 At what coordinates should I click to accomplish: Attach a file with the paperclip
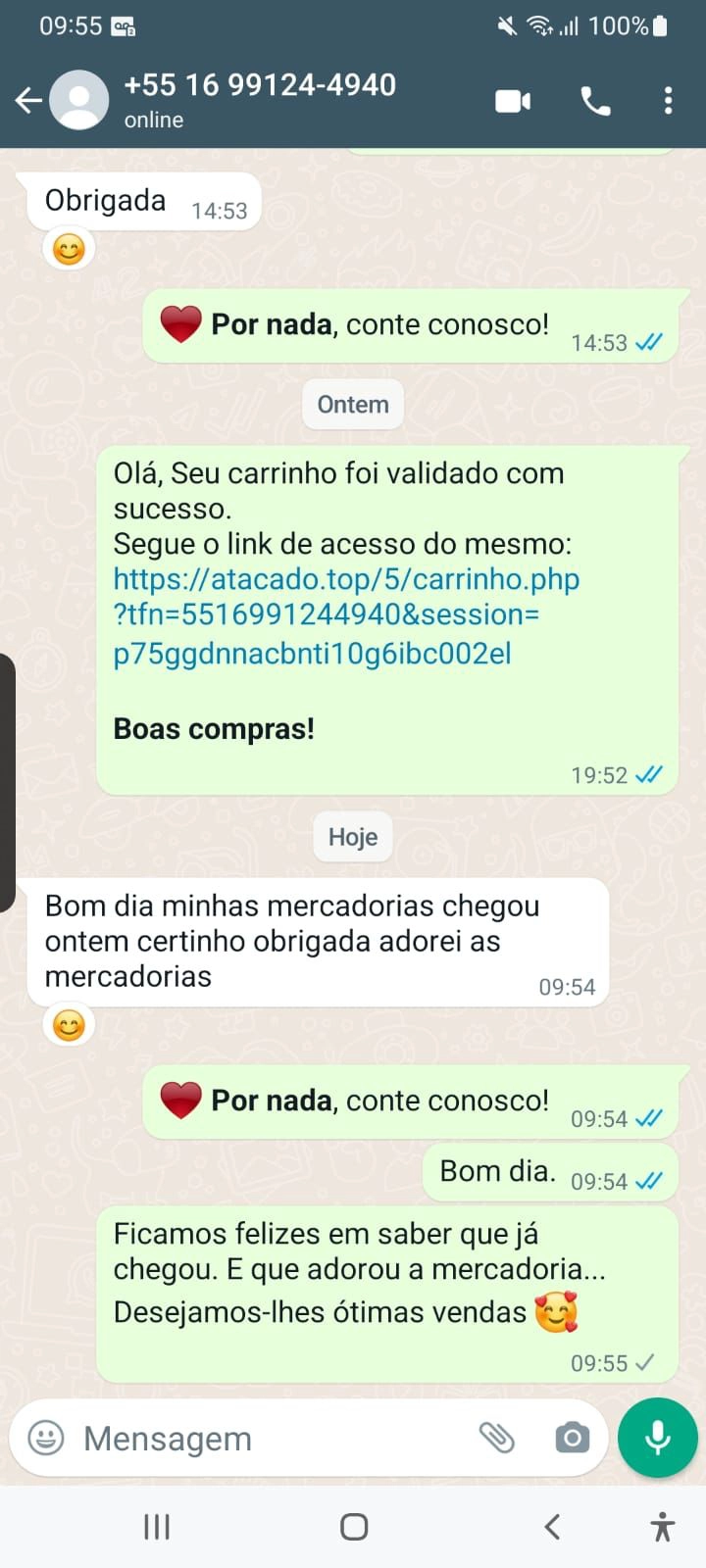[497, 1438]
